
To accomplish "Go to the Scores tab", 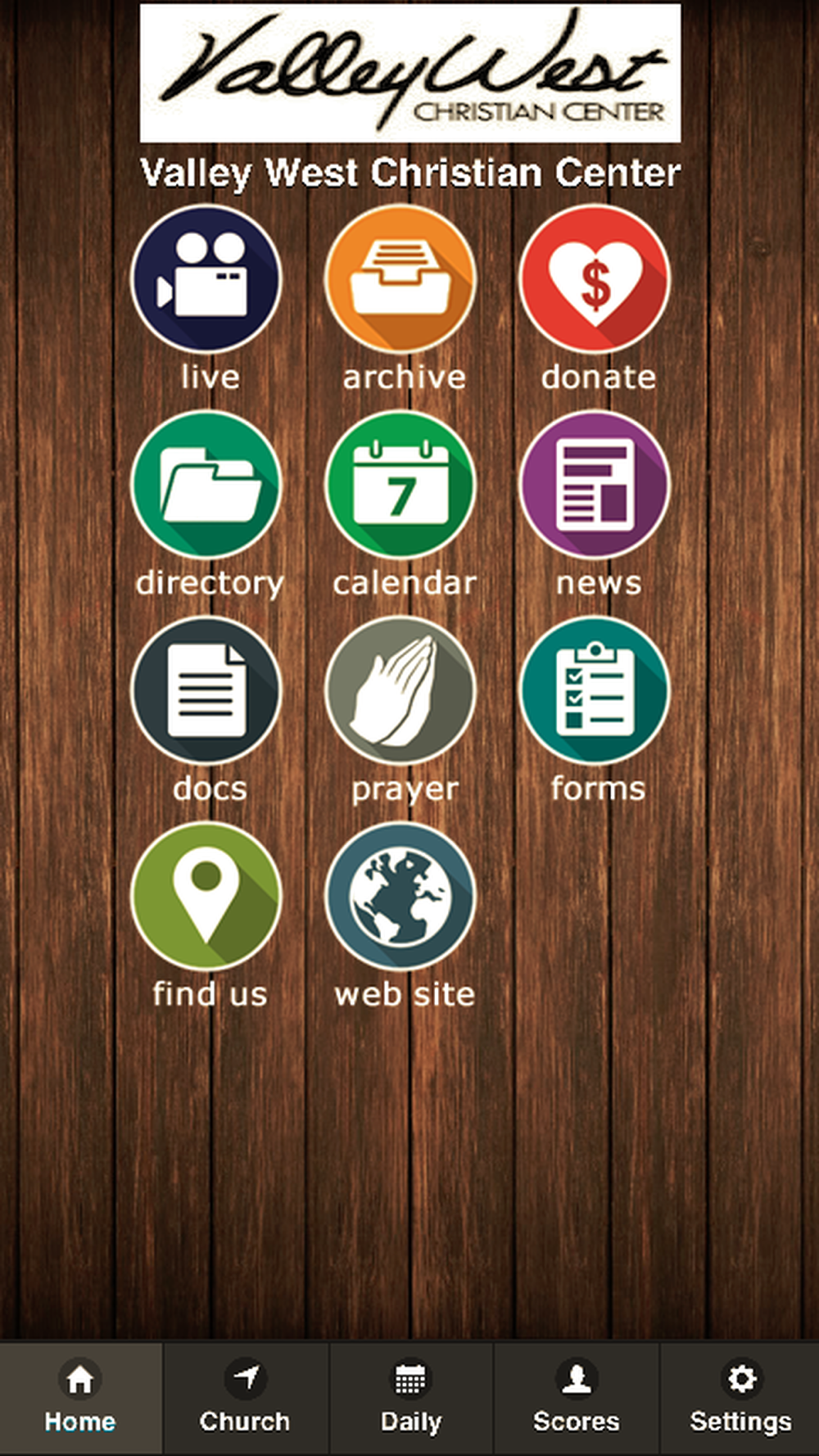I will 576,1398.
